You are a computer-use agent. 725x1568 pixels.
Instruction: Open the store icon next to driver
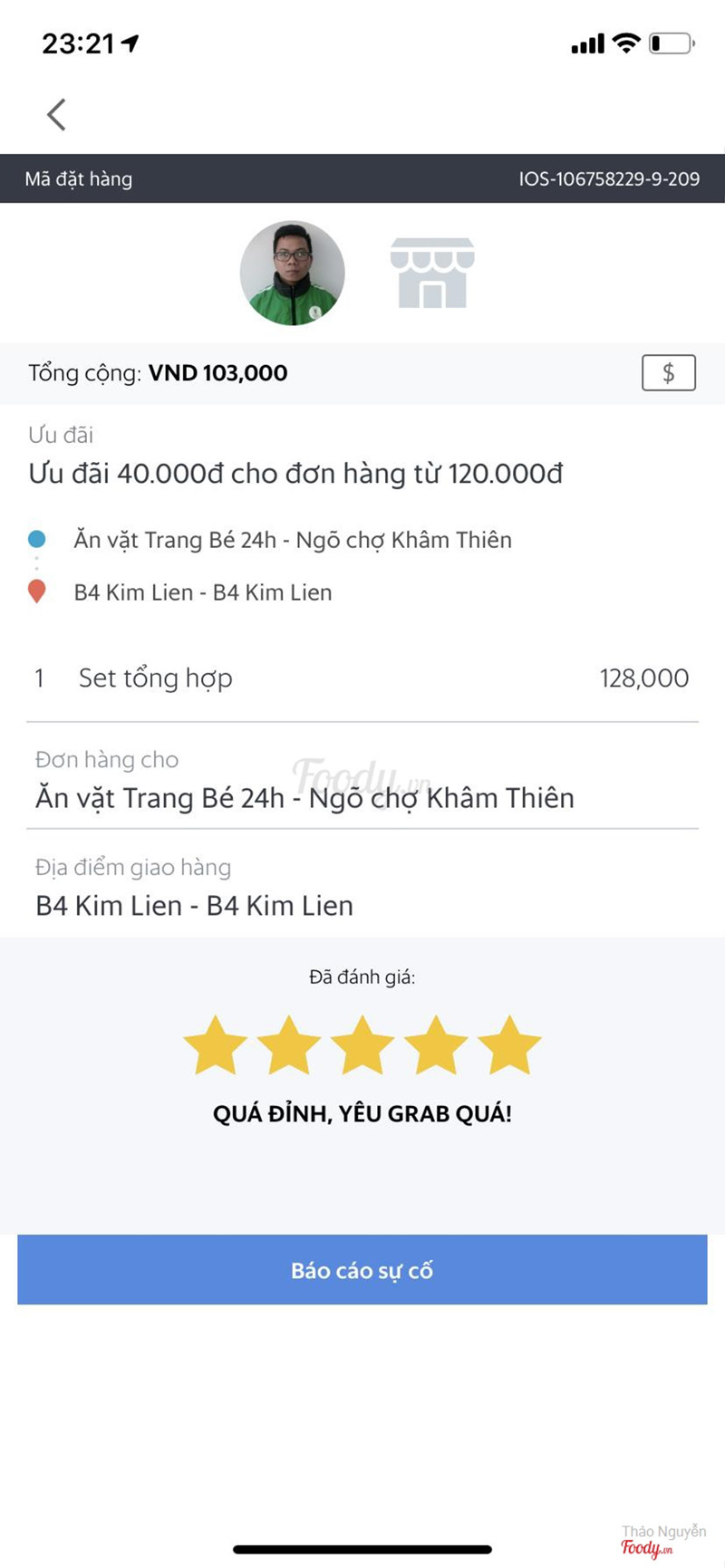click(x=432, y=274)
